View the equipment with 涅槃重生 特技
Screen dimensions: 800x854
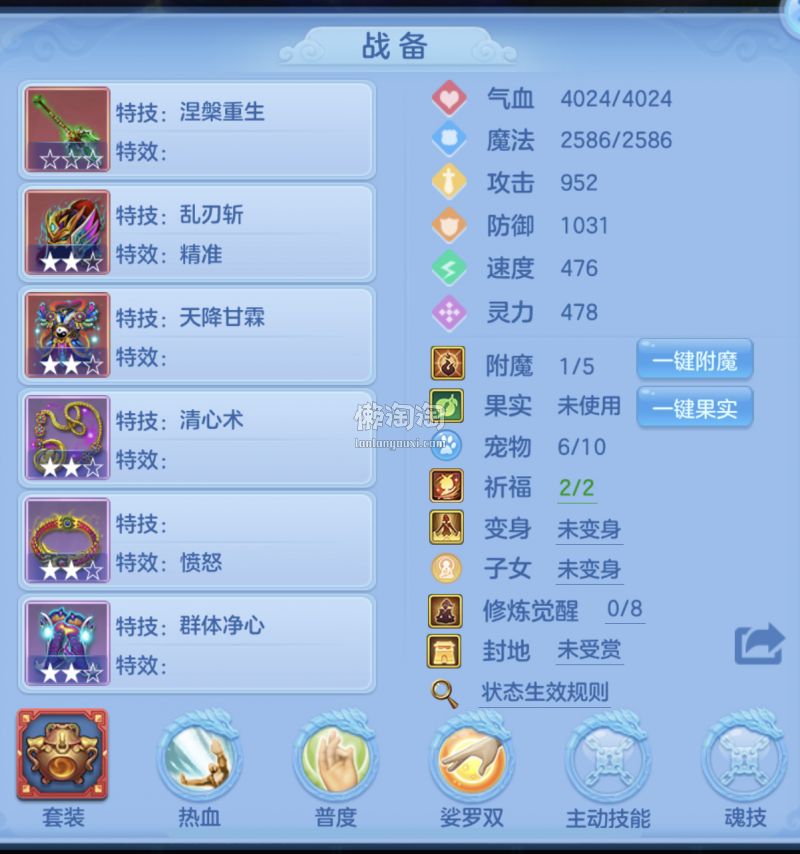point(196,131)
